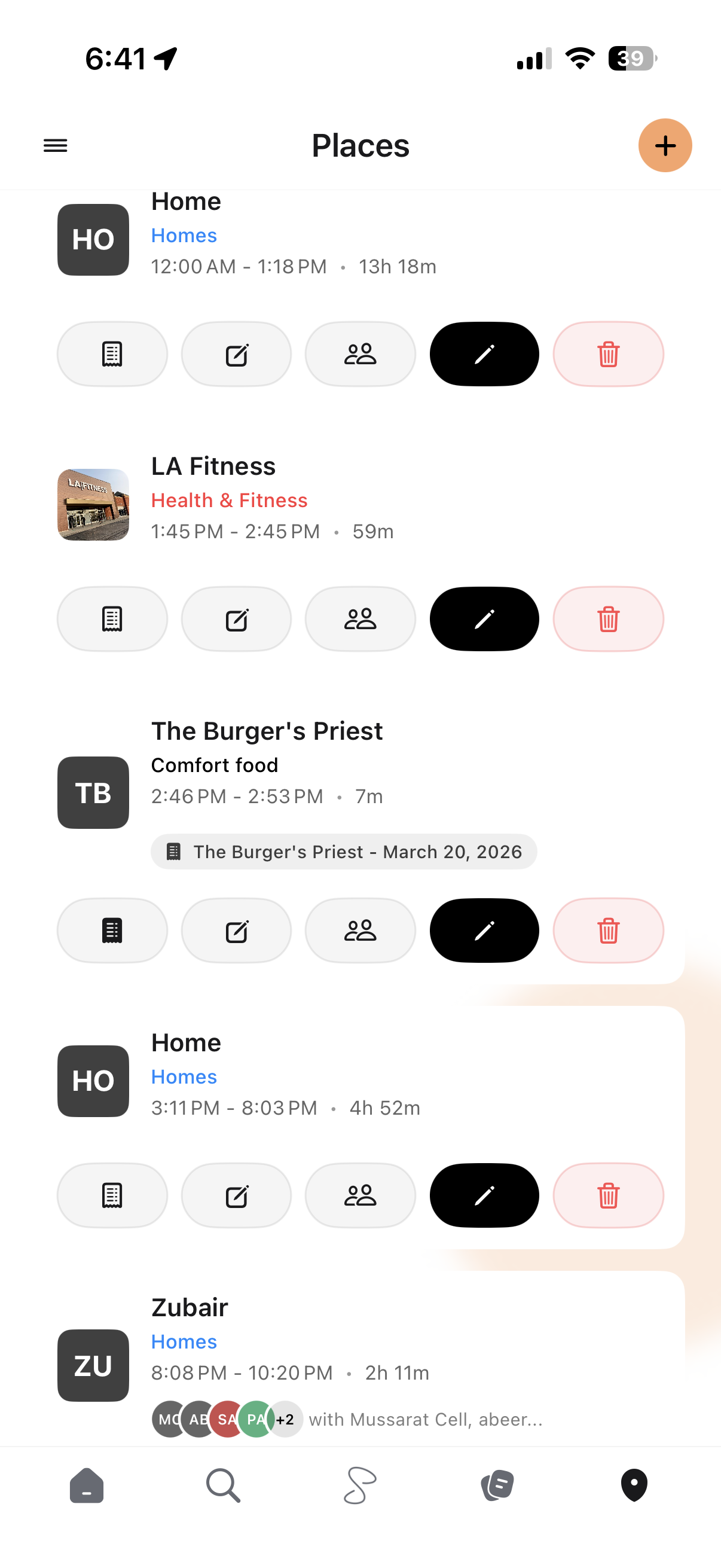Screen dimensions: 721x1568
Task: Edit the Home visit from 3:11 PM
Action: pyautogui.click(x=484, y=1195)
